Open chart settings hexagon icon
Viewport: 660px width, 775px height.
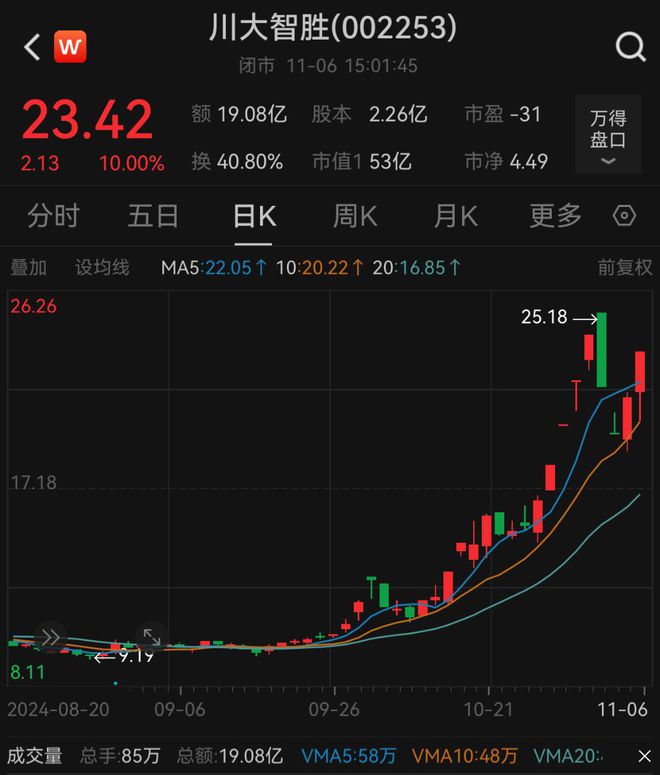(625, 215)
